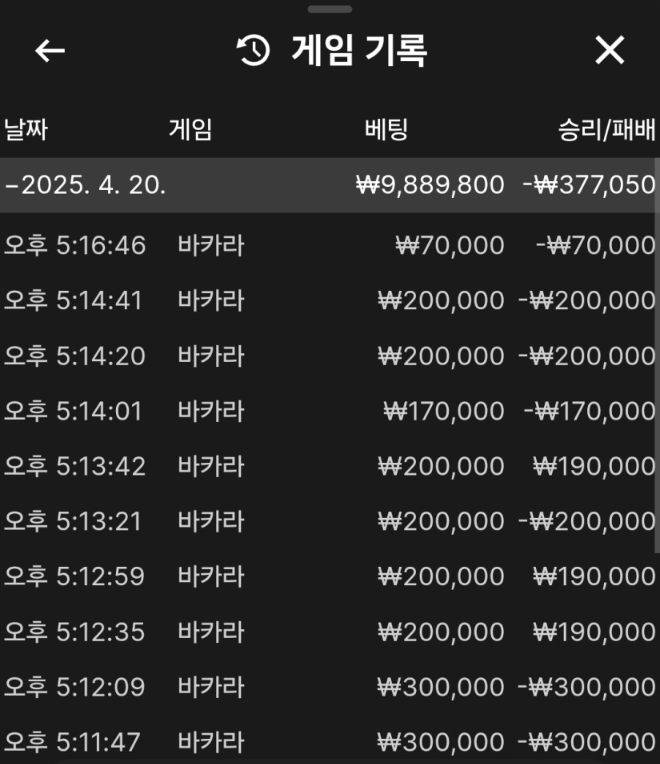Open the 오후 5:14:01 바카라 record
The width and height of the screenshot is (660, 764).
click(329, 410)
